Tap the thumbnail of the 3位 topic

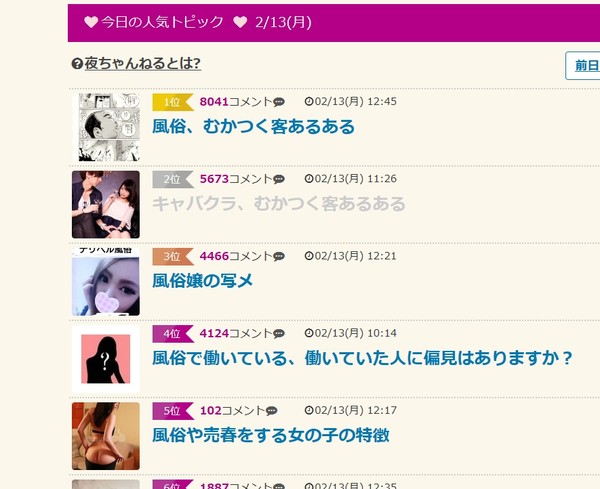click(x=106, y=281)
